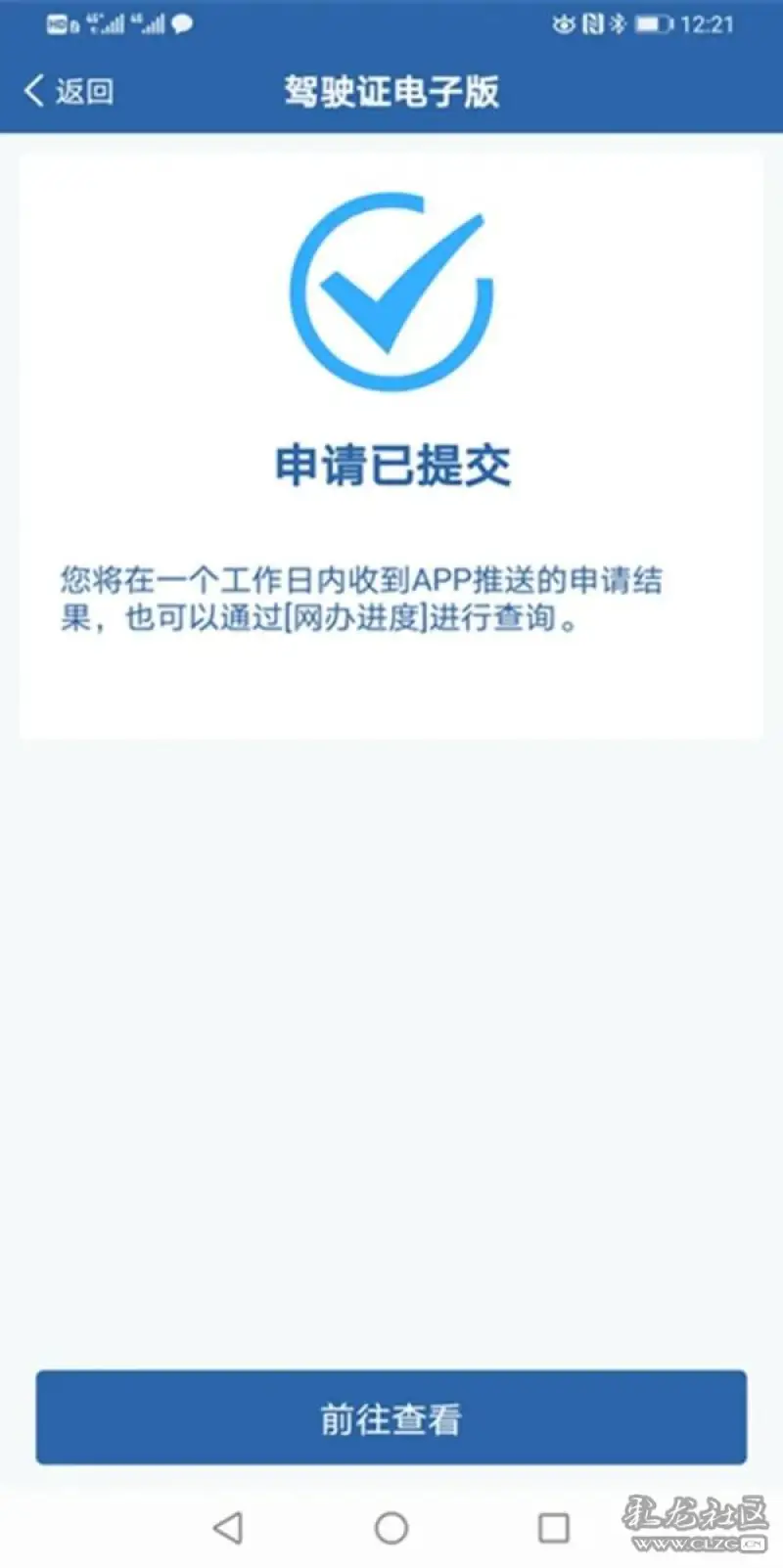Go back using the 返回 button

(69, 91)
